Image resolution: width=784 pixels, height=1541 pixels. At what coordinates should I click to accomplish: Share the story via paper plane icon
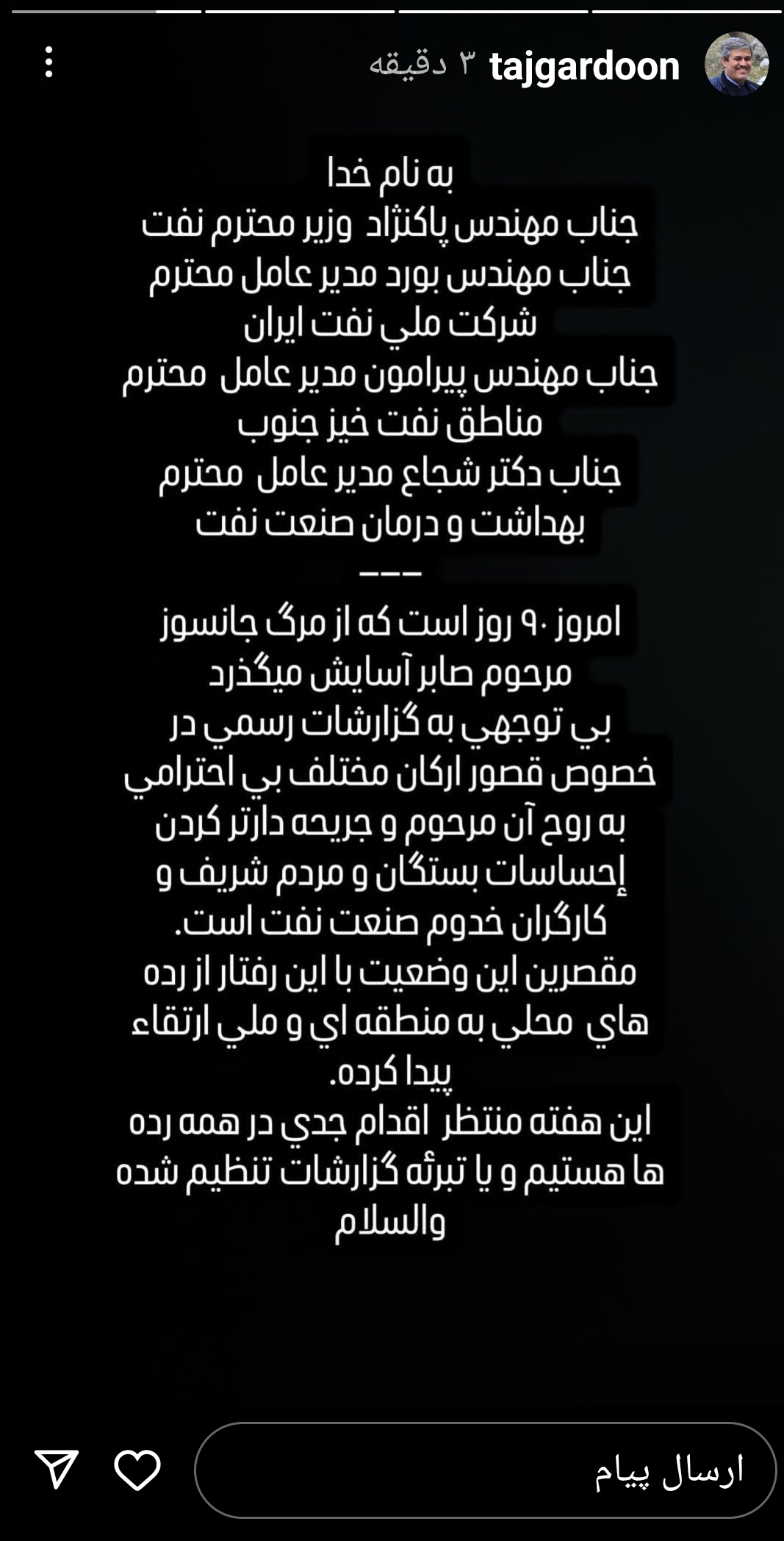(x=57, y=1470)
